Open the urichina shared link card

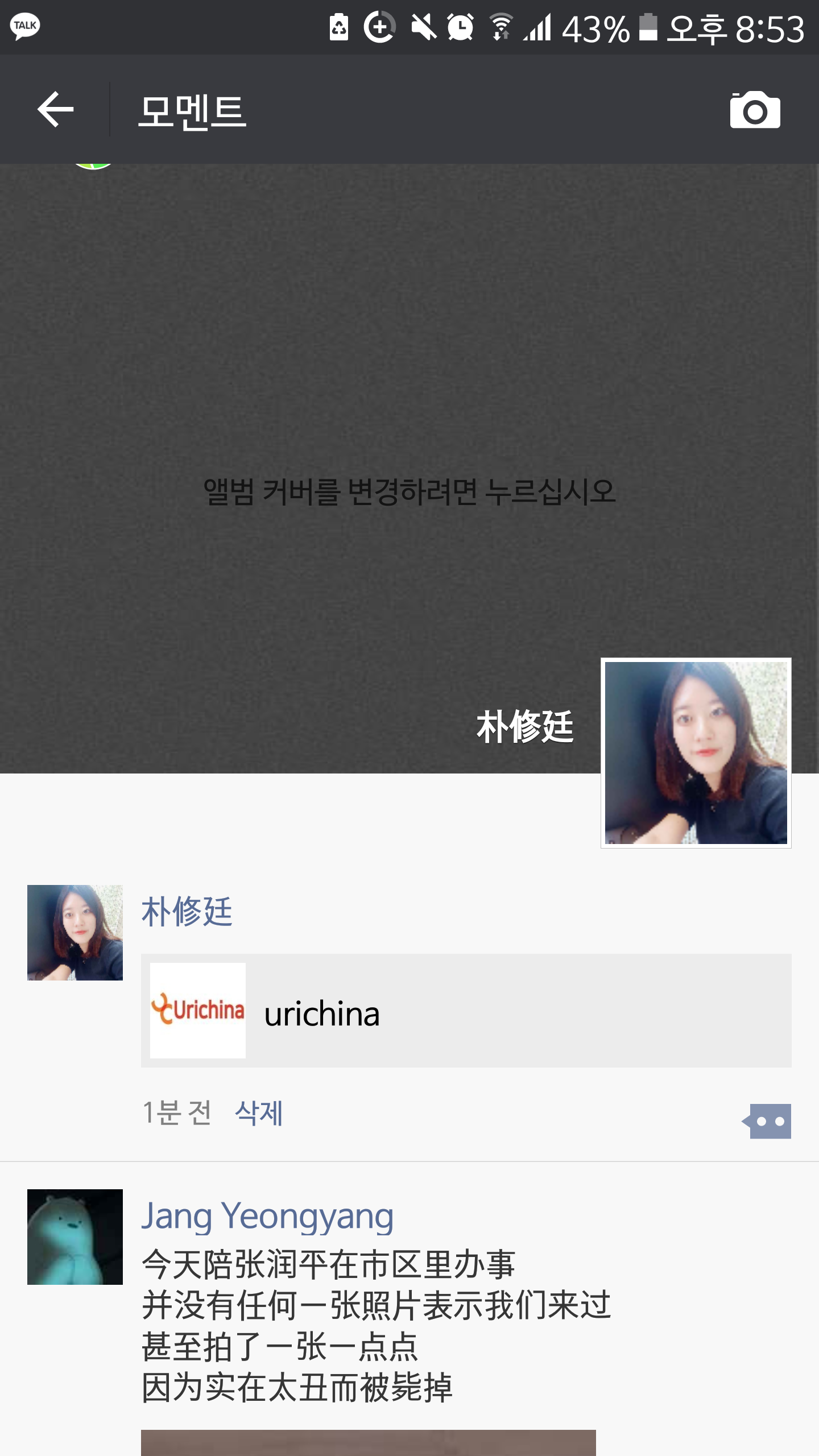tap(466, 1011)
